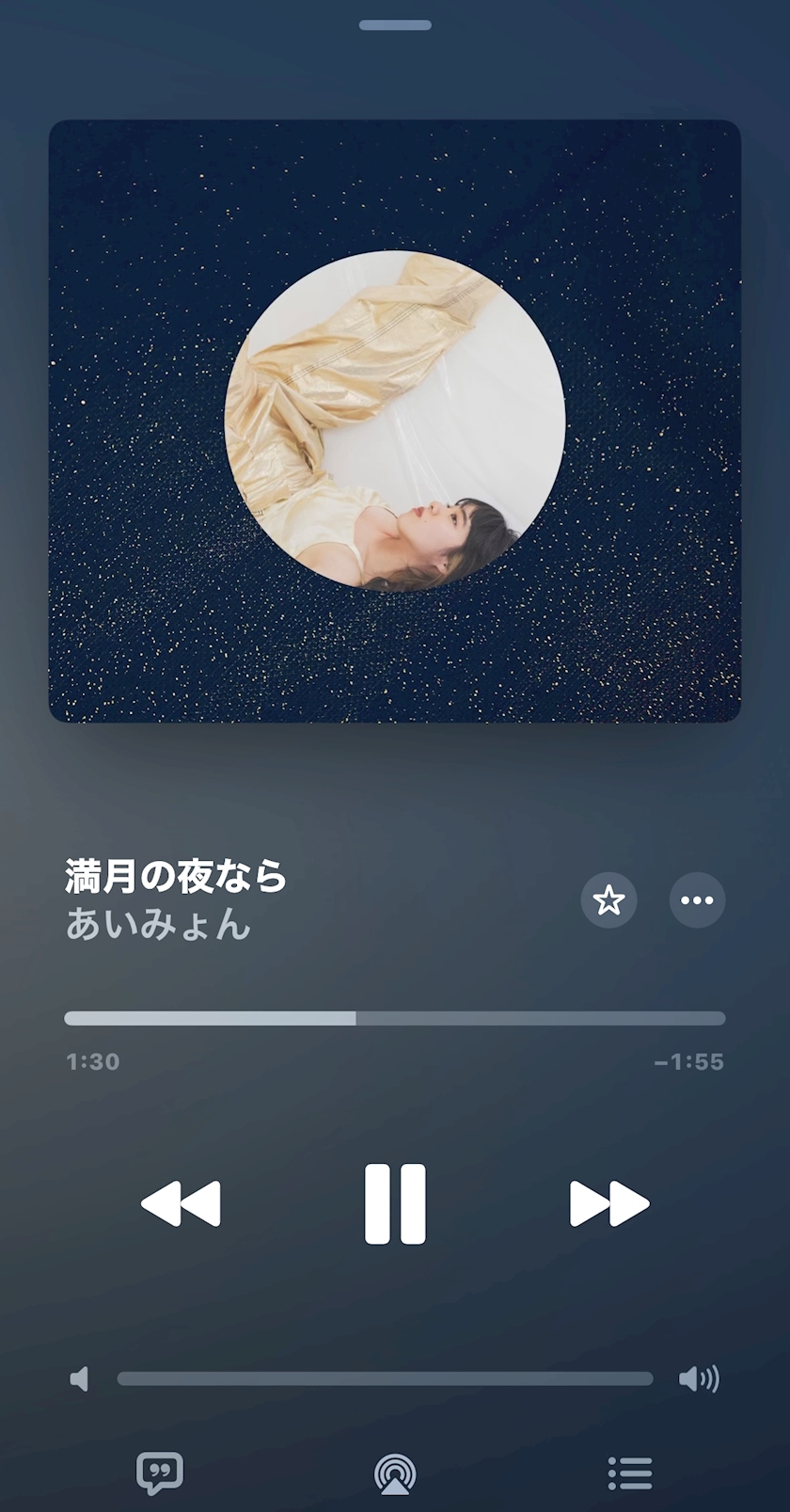Show the song lyrics
790x1512 pixels.
tap(160, 1472)
